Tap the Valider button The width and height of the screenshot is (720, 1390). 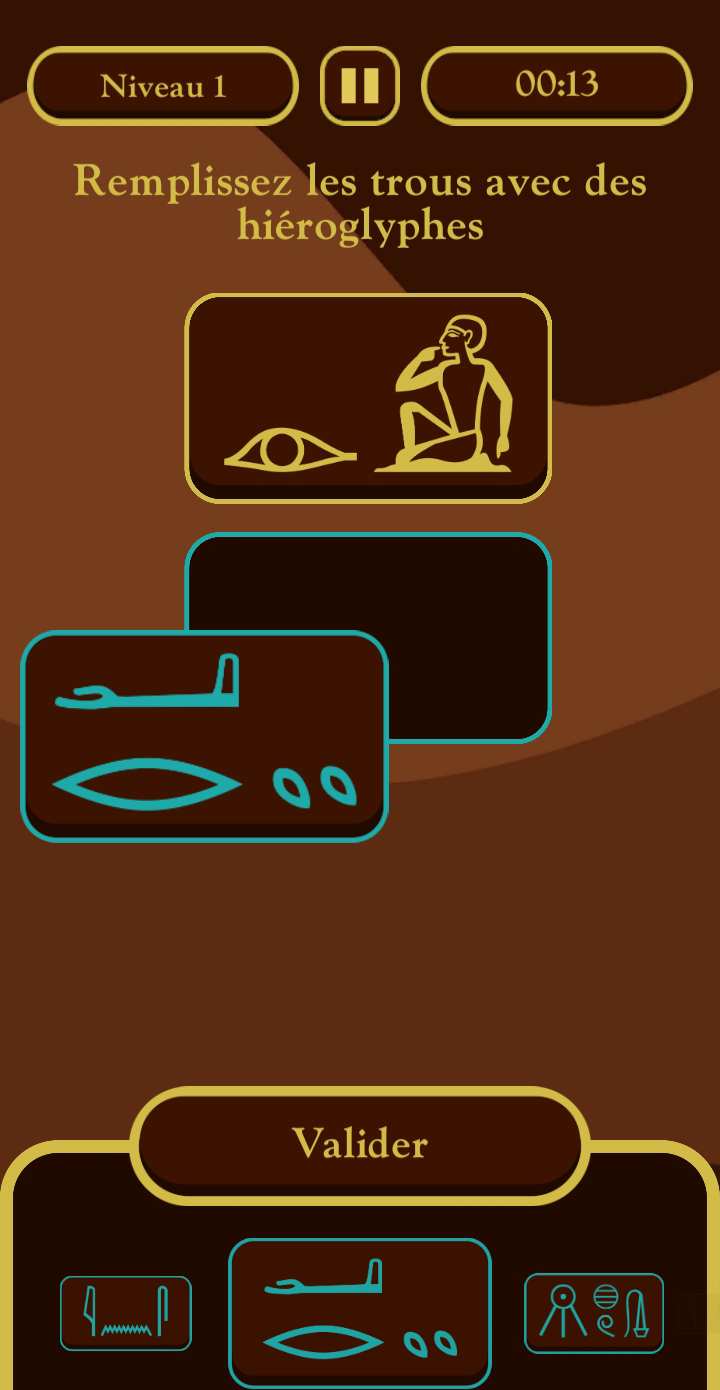pyautogui.click(x=360, y=1144)
